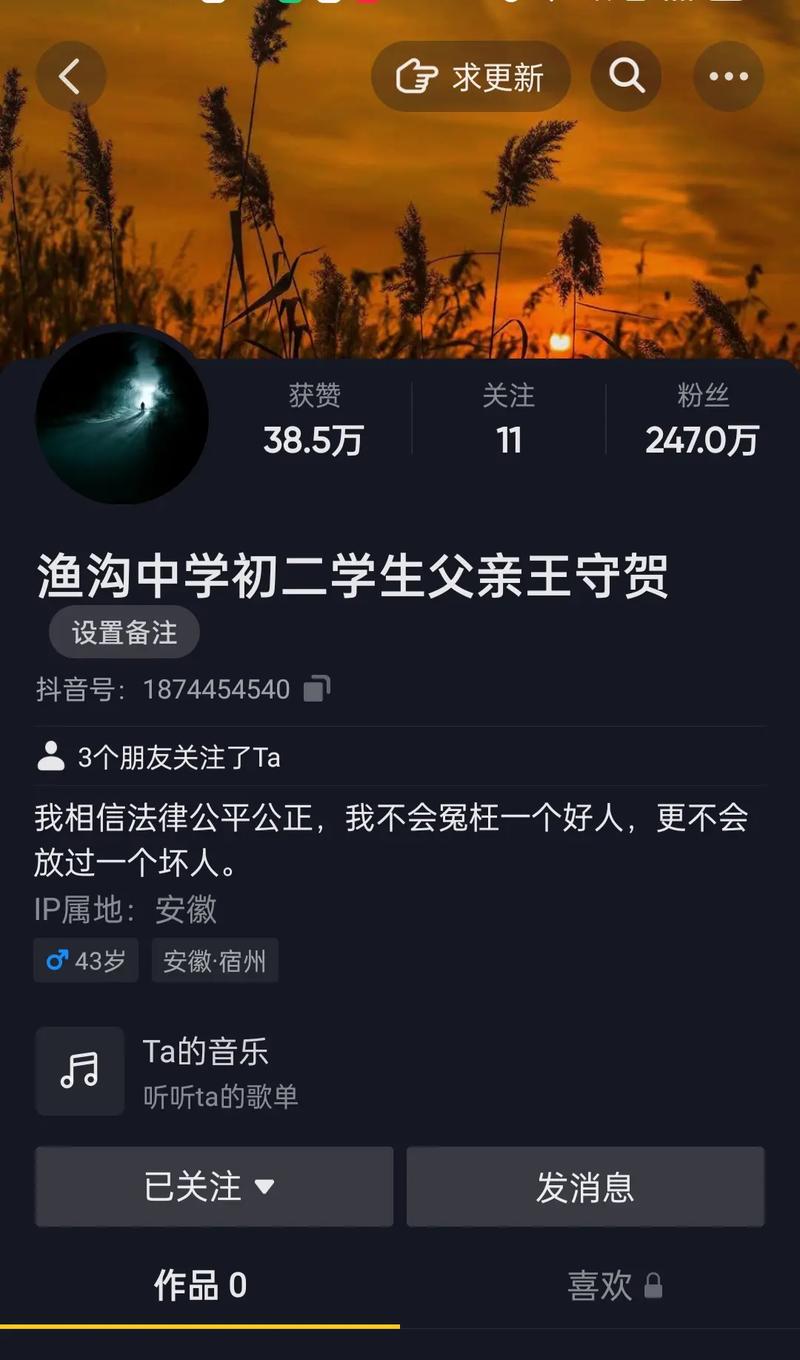Tap the 发消息 button

point(586,1187)
